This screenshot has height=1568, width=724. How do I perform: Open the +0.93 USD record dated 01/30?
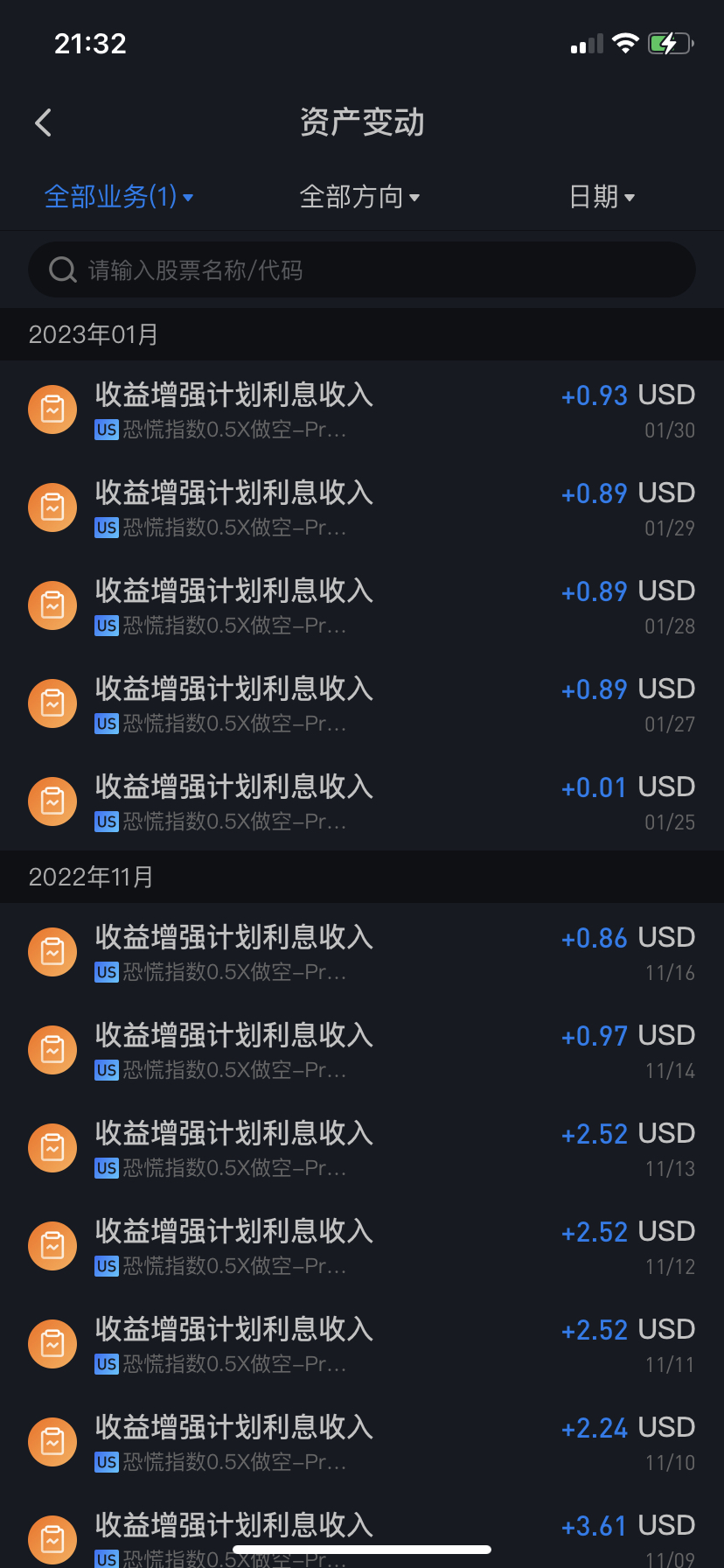362,409
